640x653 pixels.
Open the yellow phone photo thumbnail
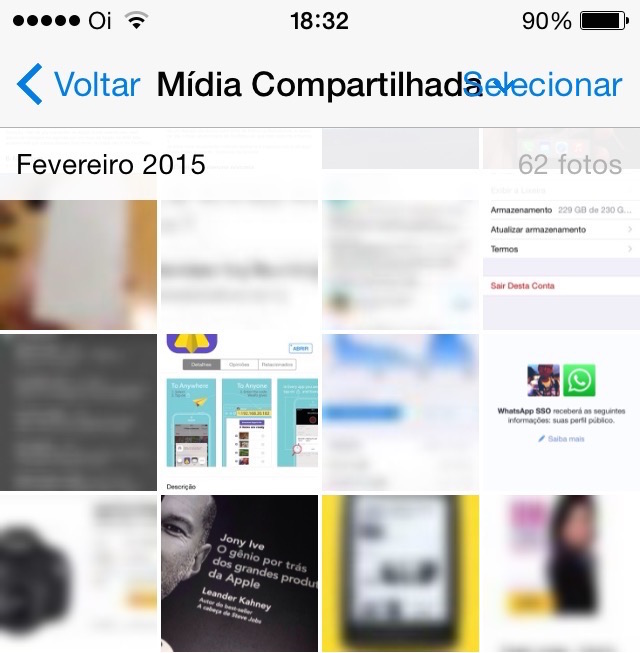tap(400, 573)
